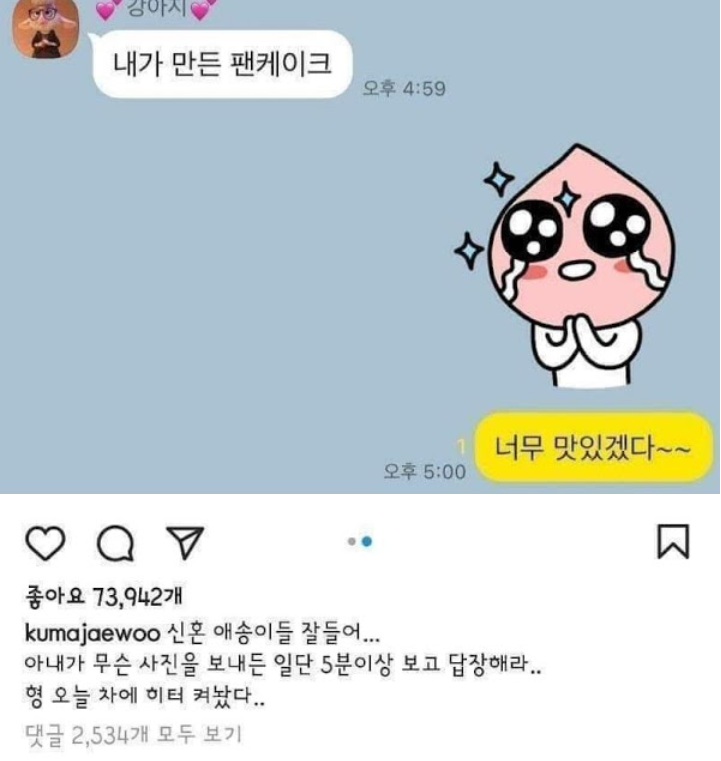The image size is (721, 761).
Task: Like this post with the heart icon
Action: [x=44, y=542]
